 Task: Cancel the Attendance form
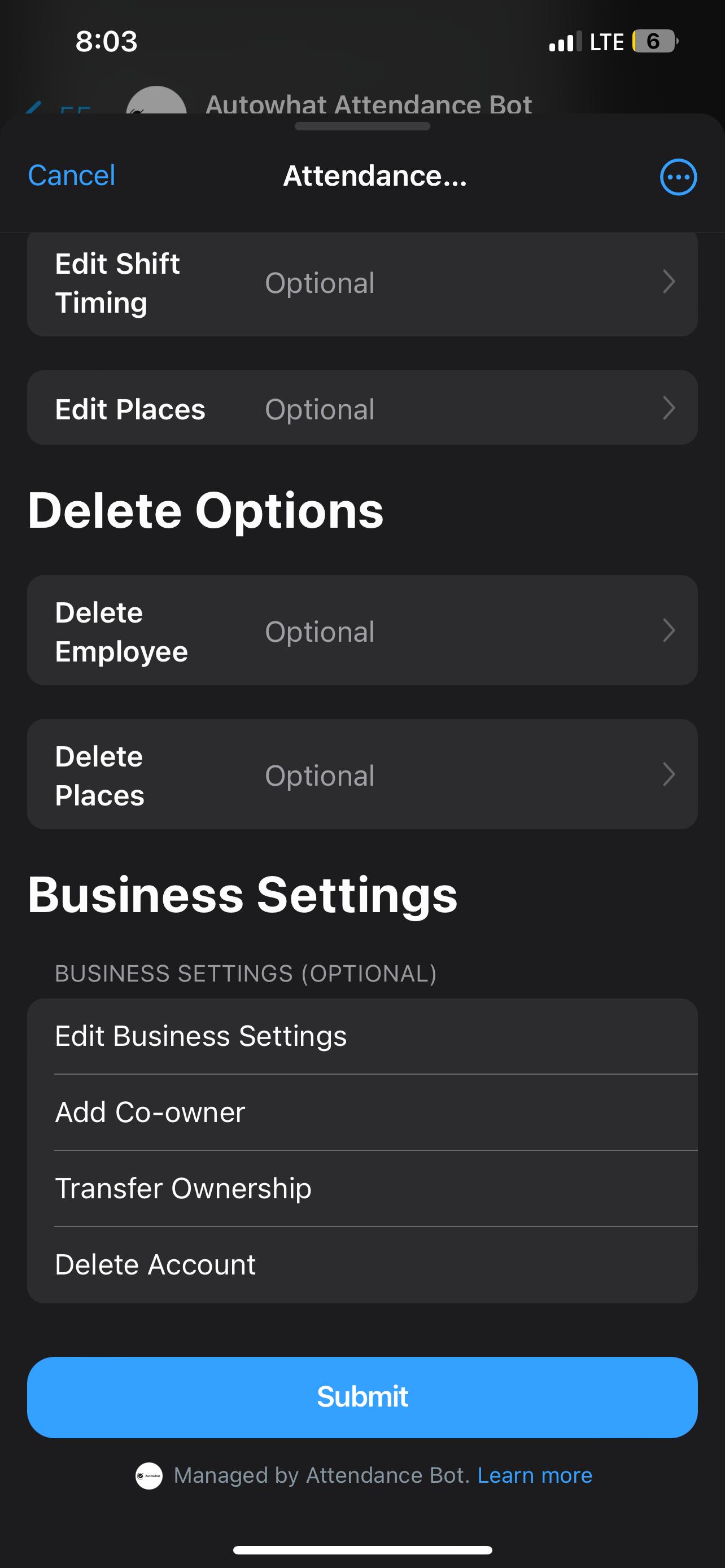point(71,176)
